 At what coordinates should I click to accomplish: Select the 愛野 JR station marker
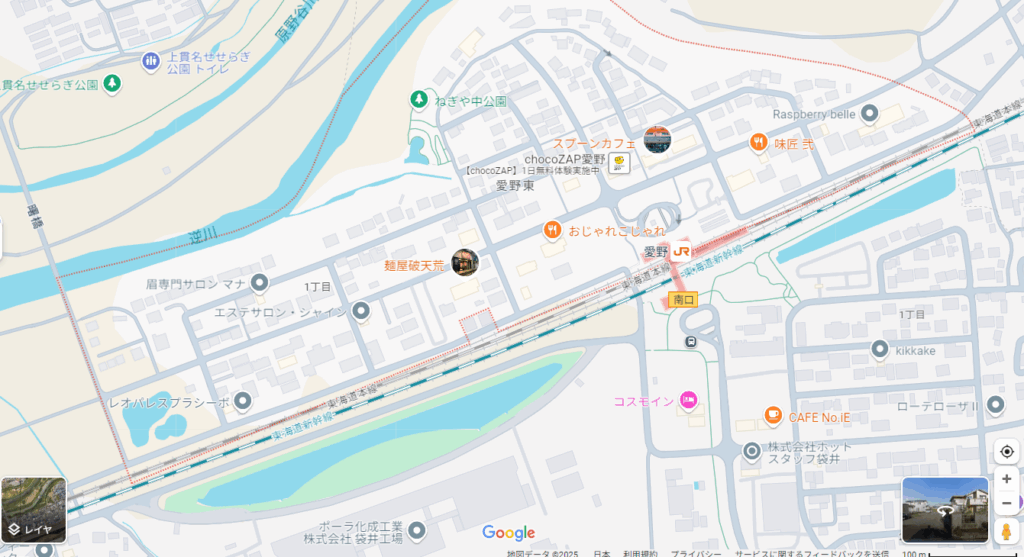[x=682, y=251]
